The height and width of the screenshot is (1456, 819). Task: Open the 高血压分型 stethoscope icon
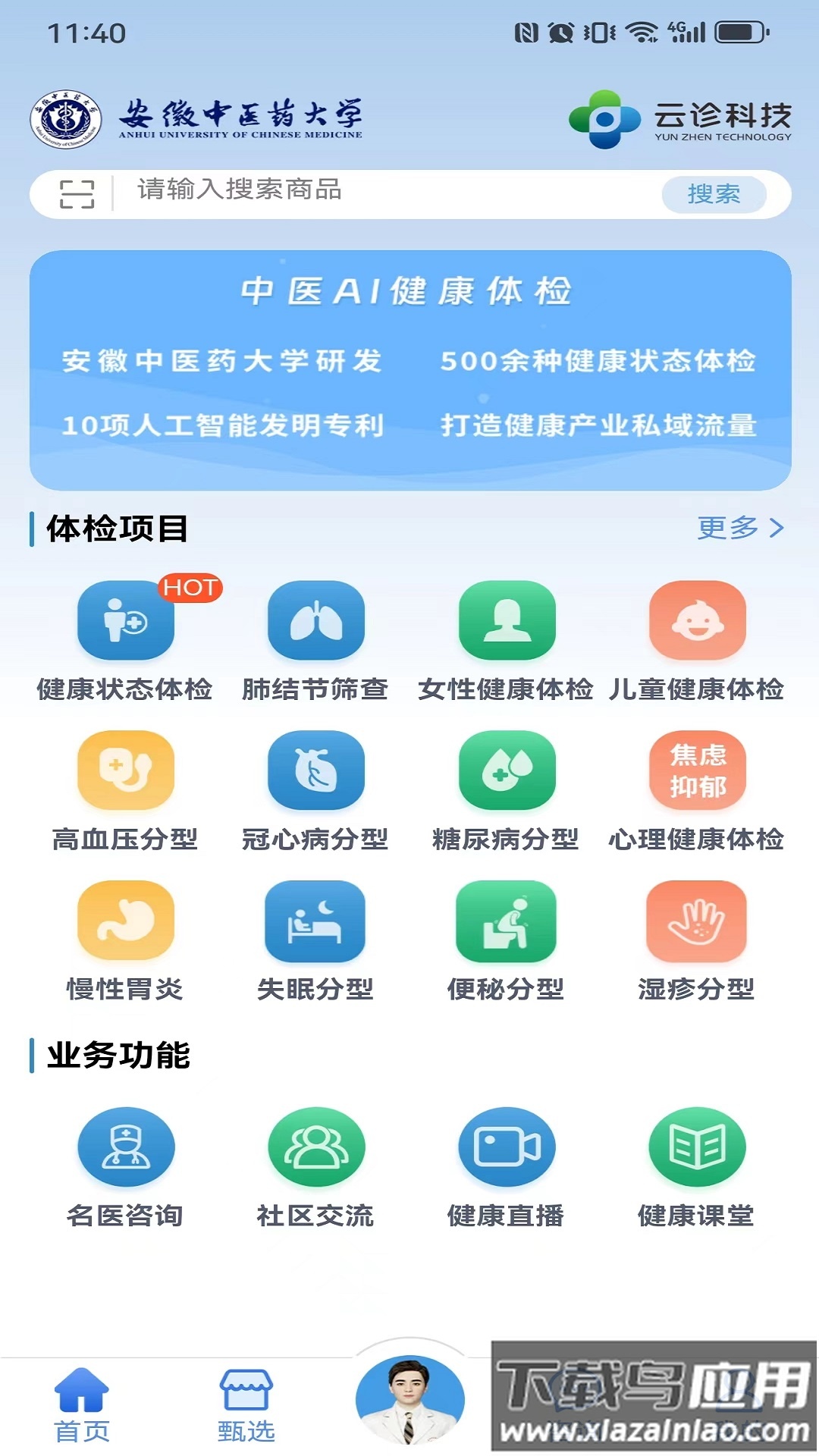pyautogui.click(x=126, y=772)
